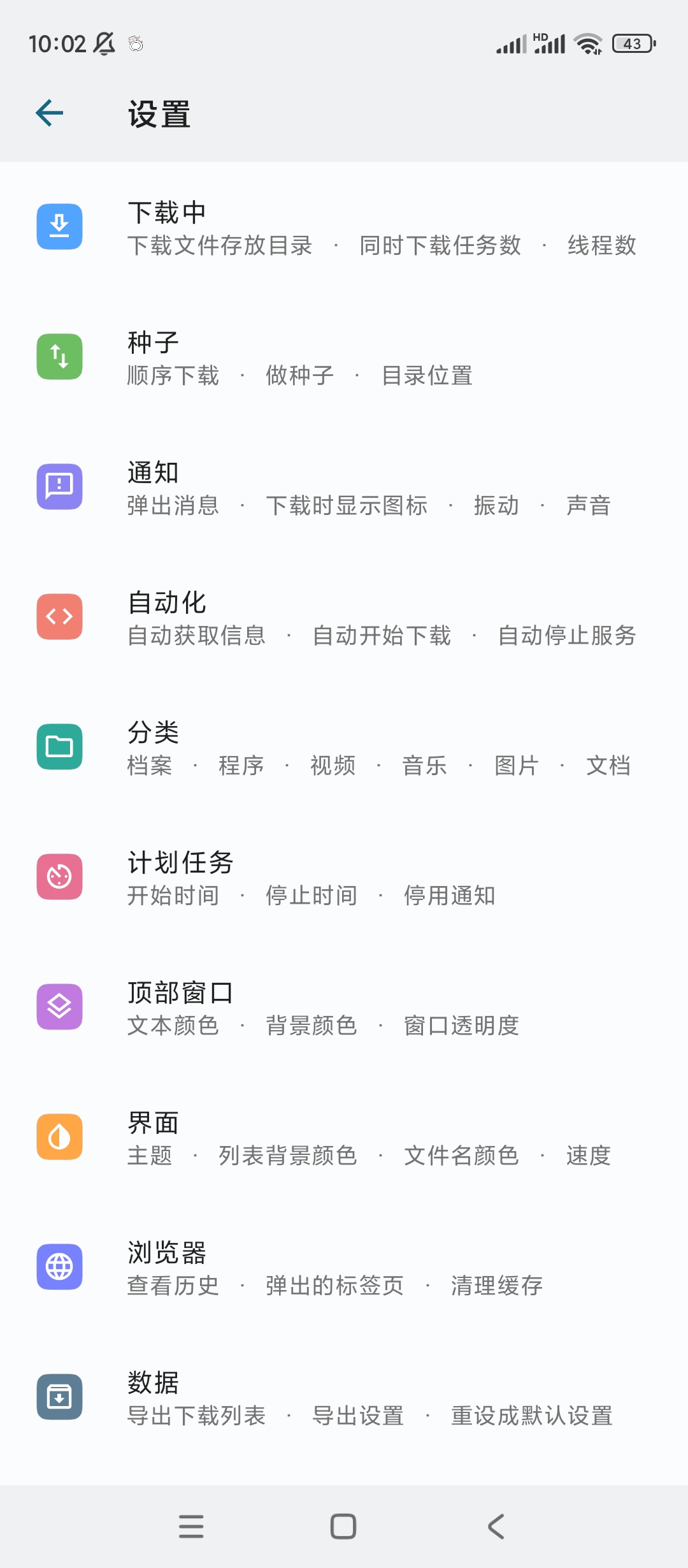Tap the system home button

point(343,1527)
